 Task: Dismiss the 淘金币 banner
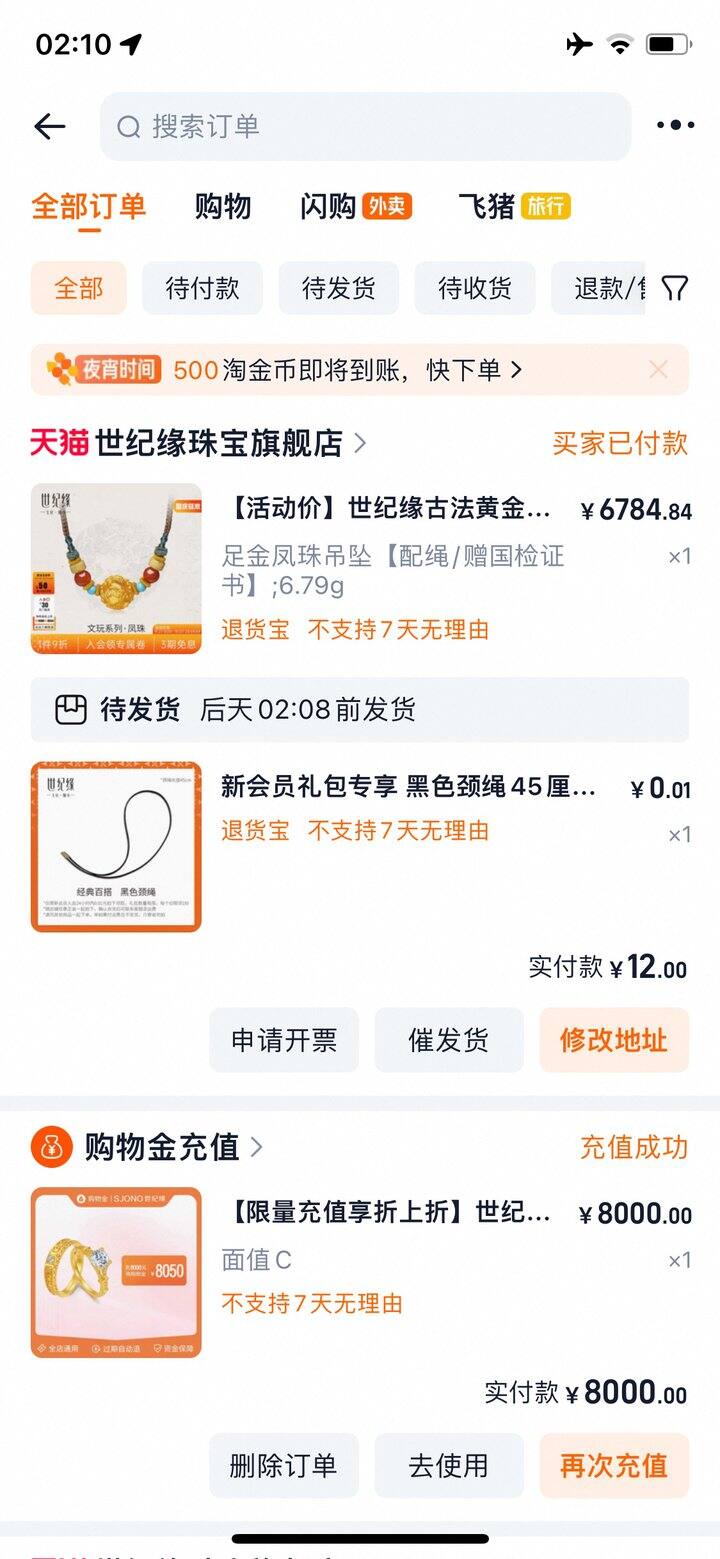pos(658,370)
